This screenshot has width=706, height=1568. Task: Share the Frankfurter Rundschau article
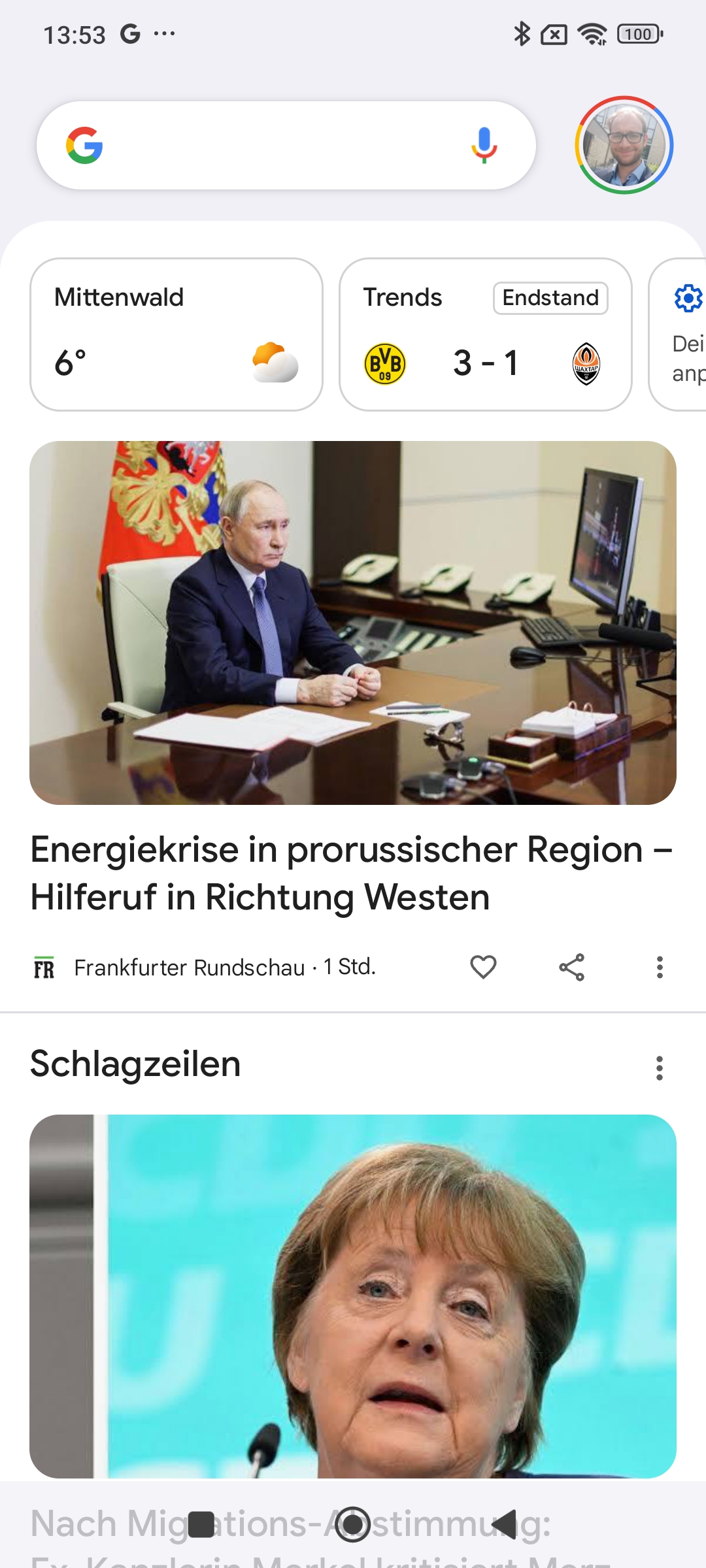pyautogui.click(x=571, y=967)
